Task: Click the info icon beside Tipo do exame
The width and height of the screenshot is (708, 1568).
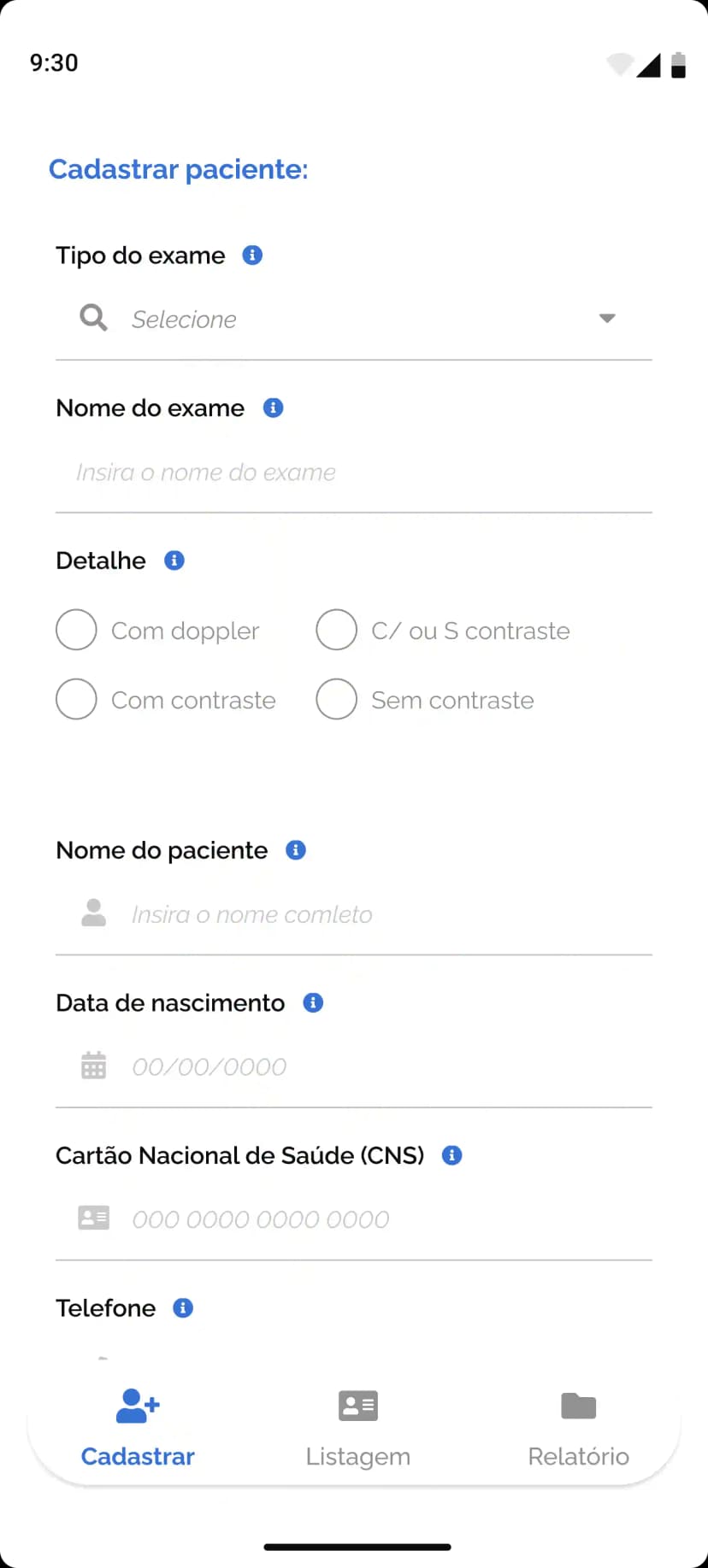Action: pos(251,255)
